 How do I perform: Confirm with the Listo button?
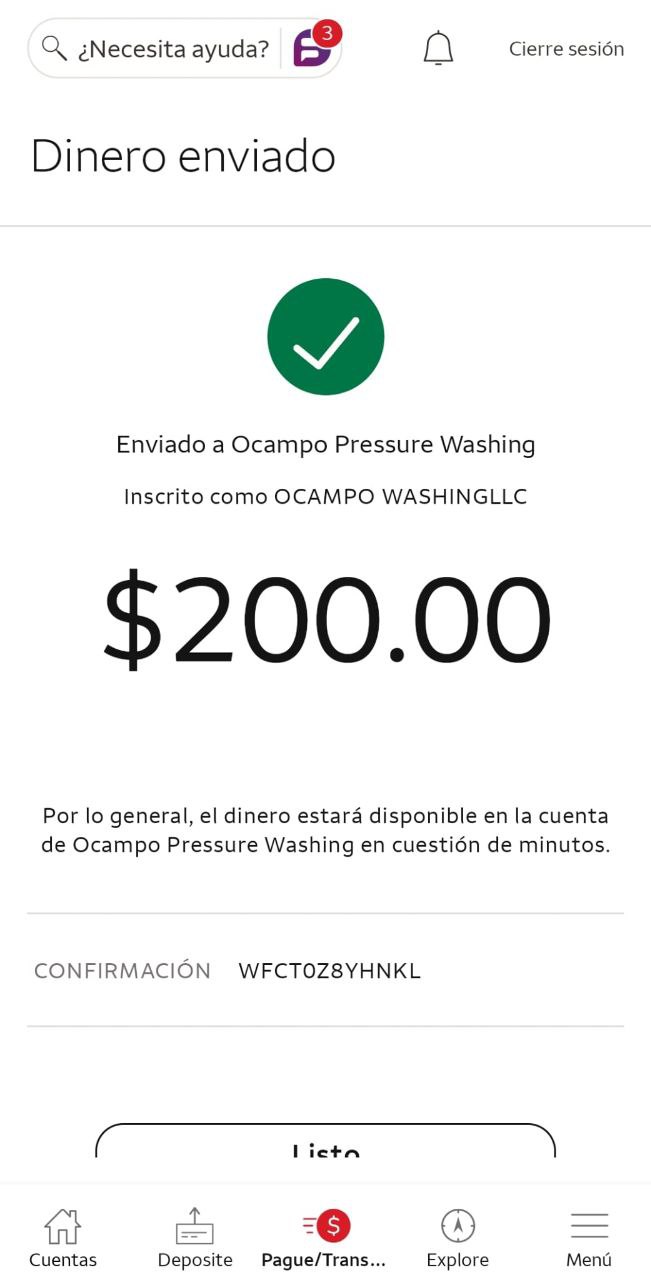325,1146
